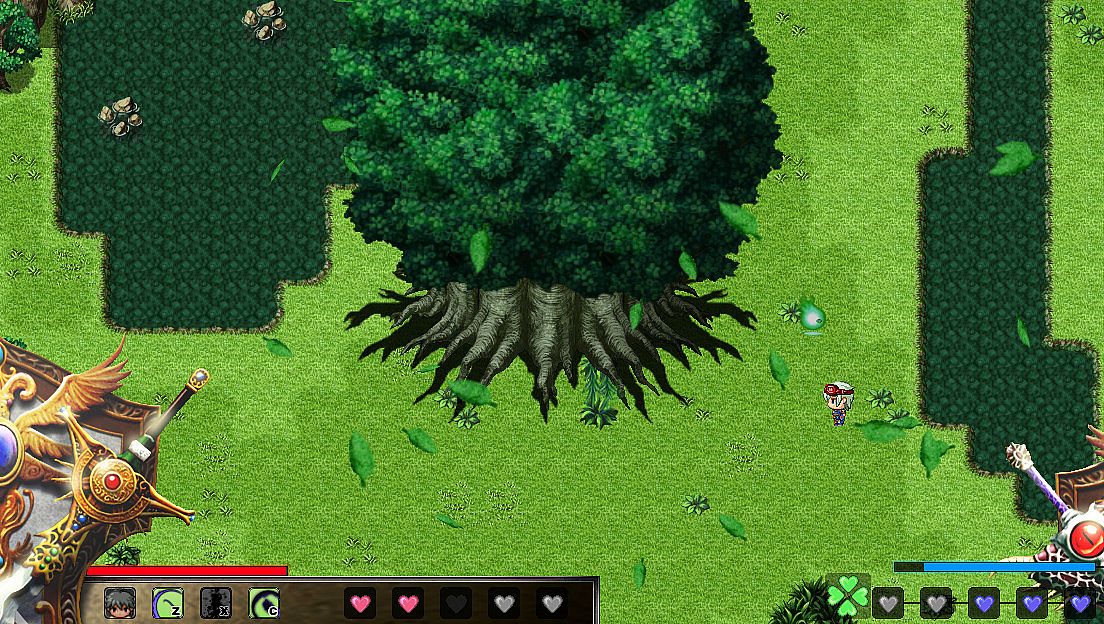Tap the green four-leaf clover icon
The width and height of the screenshot is (1104, 624).
click(847, 596)
